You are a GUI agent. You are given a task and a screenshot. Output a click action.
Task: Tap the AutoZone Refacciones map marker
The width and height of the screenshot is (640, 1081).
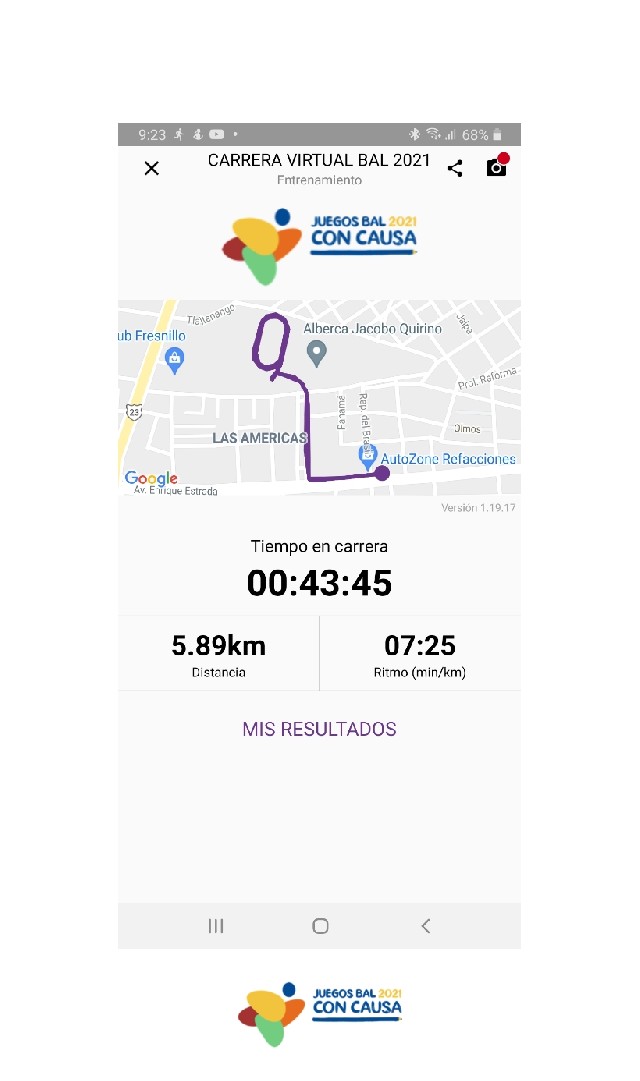tap(368, 456)
